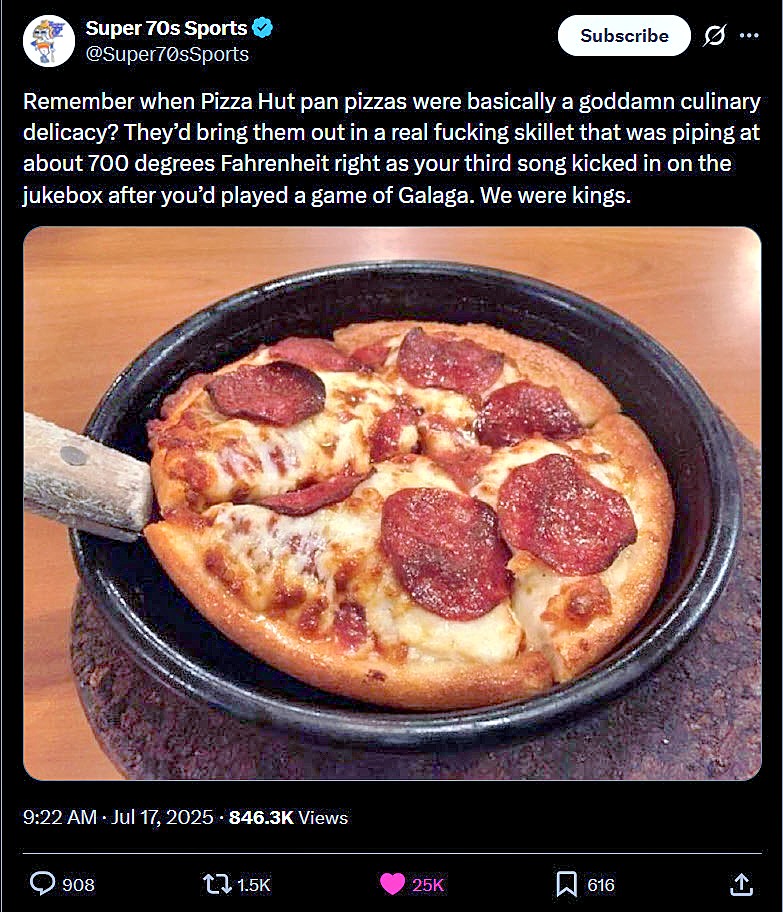Subscribe to Super 70s Sports

(624, 36)
